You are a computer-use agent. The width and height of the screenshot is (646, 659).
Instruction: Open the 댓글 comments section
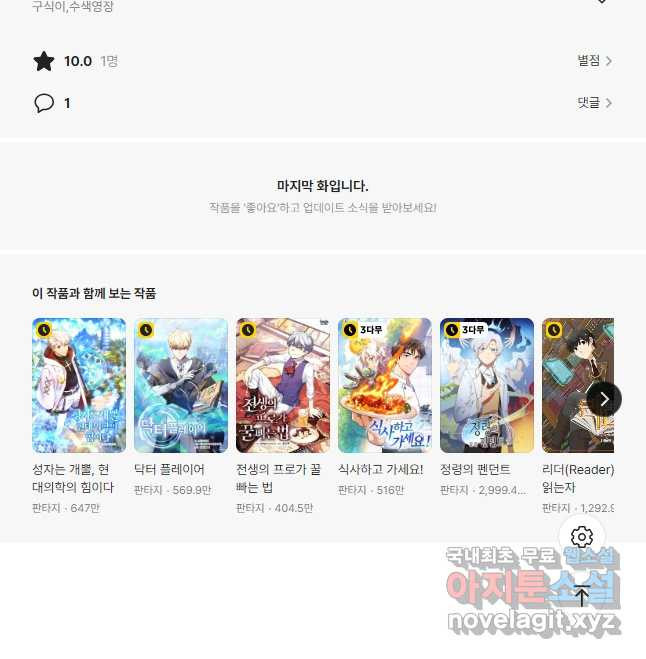(x=594, y=103)
